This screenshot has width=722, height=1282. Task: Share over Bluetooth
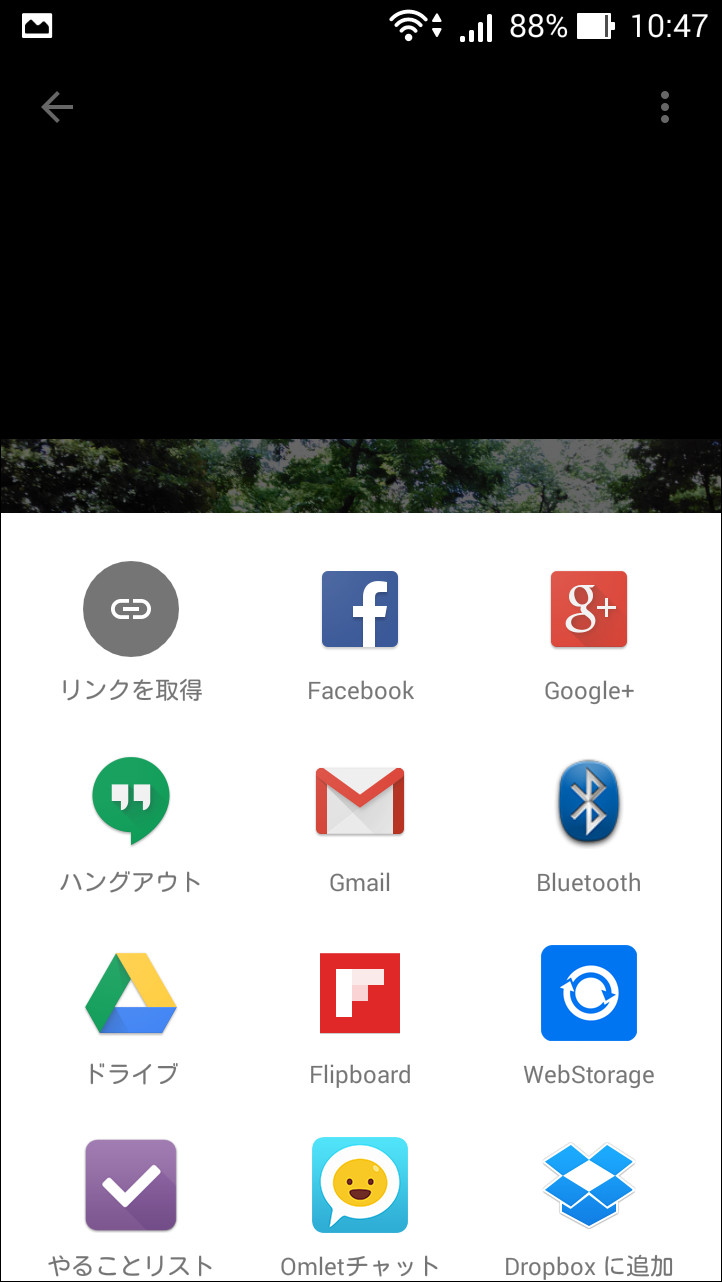coord(588,800)
